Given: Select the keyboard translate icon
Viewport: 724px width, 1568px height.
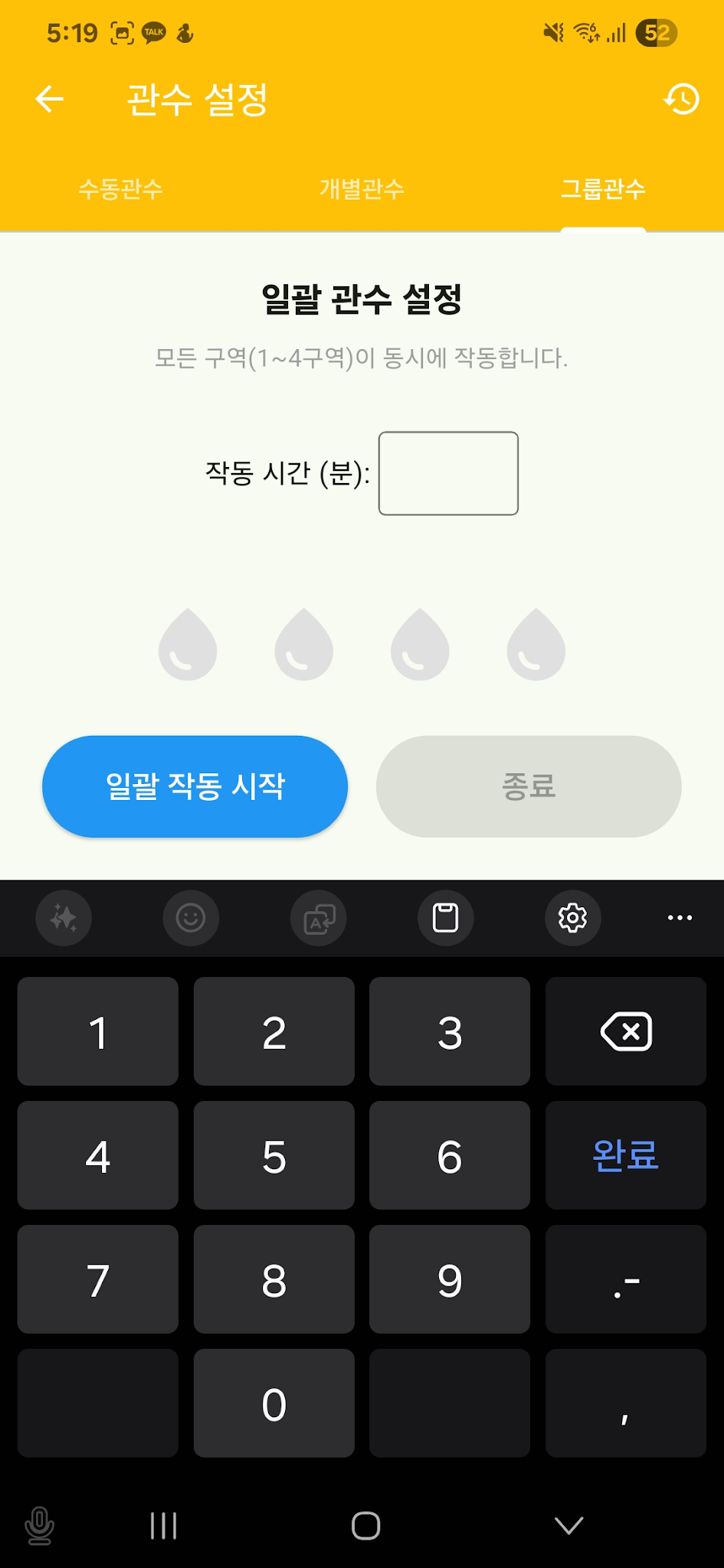Looking at the screenshot, I should click(x=318, y=918).
